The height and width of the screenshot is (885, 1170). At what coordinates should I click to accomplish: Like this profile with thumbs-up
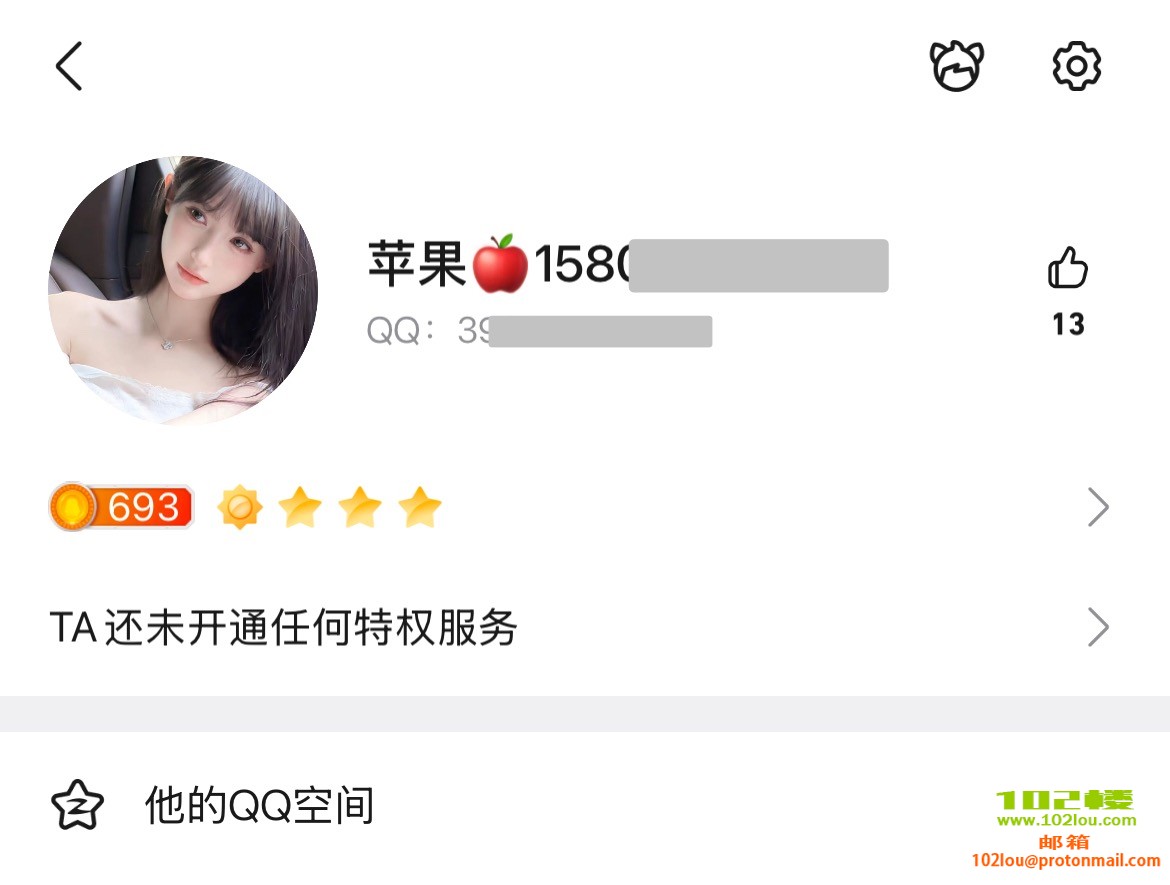click(x=1067, y=270)
